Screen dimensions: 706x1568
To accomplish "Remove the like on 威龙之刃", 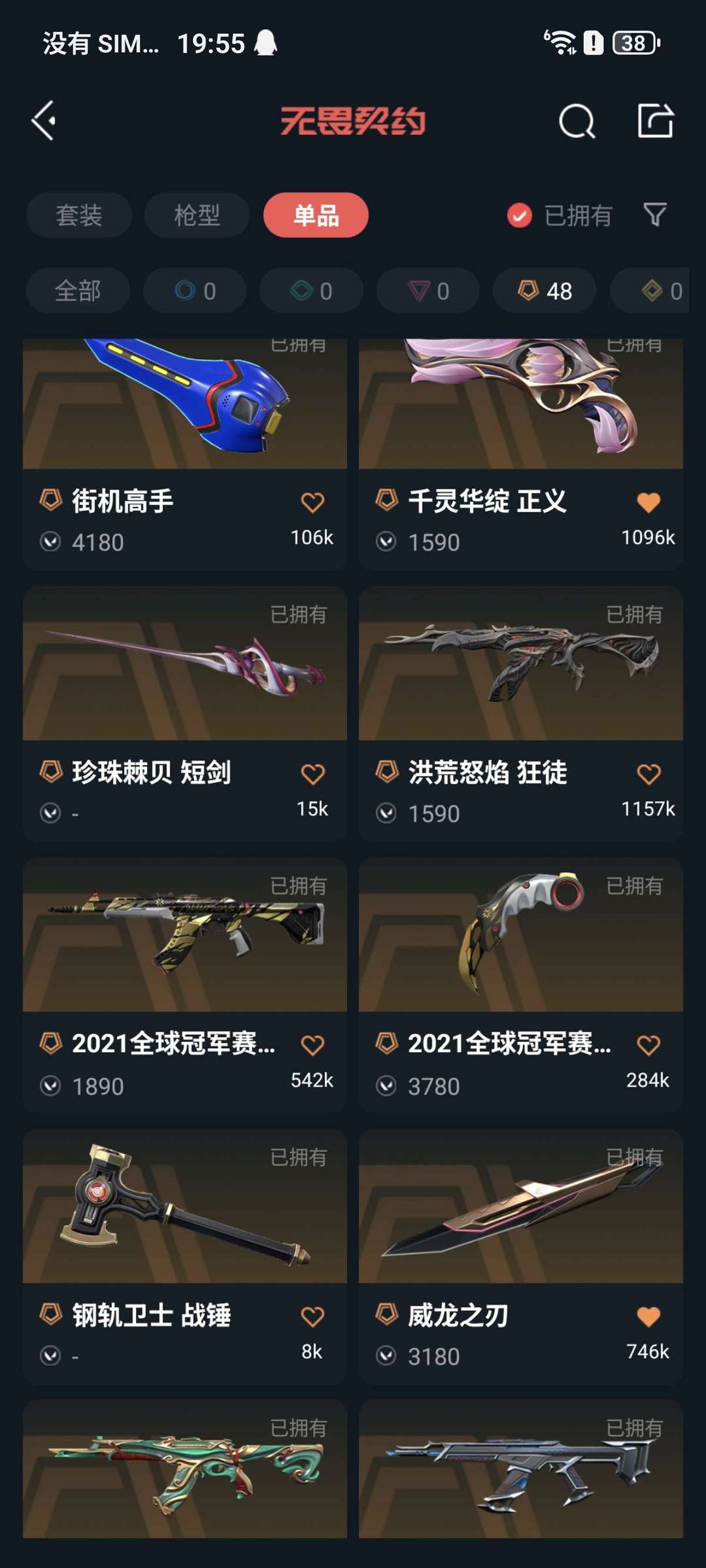I will [648, 1316].
